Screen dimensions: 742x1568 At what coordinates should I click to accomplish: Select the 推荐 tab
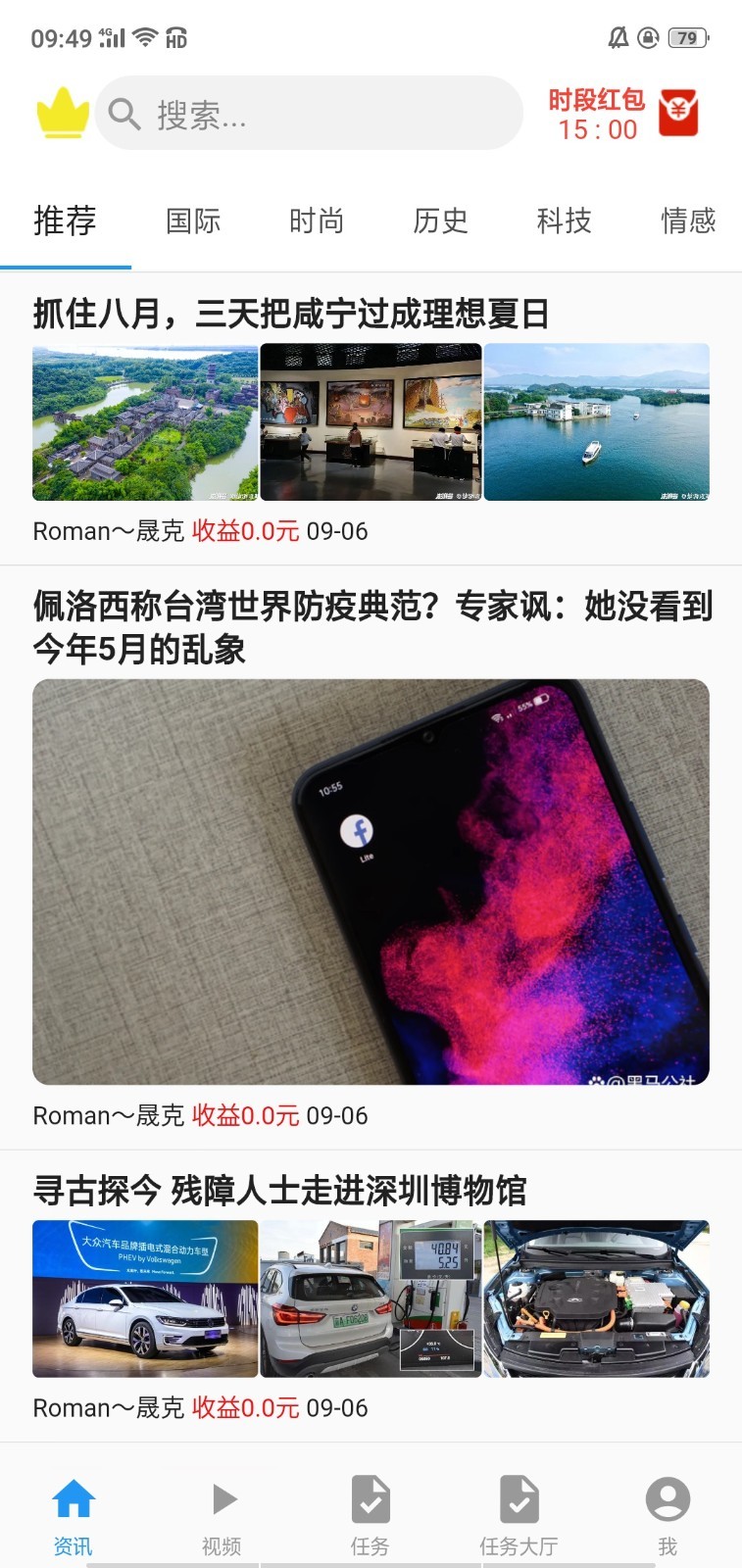point(65,221)
